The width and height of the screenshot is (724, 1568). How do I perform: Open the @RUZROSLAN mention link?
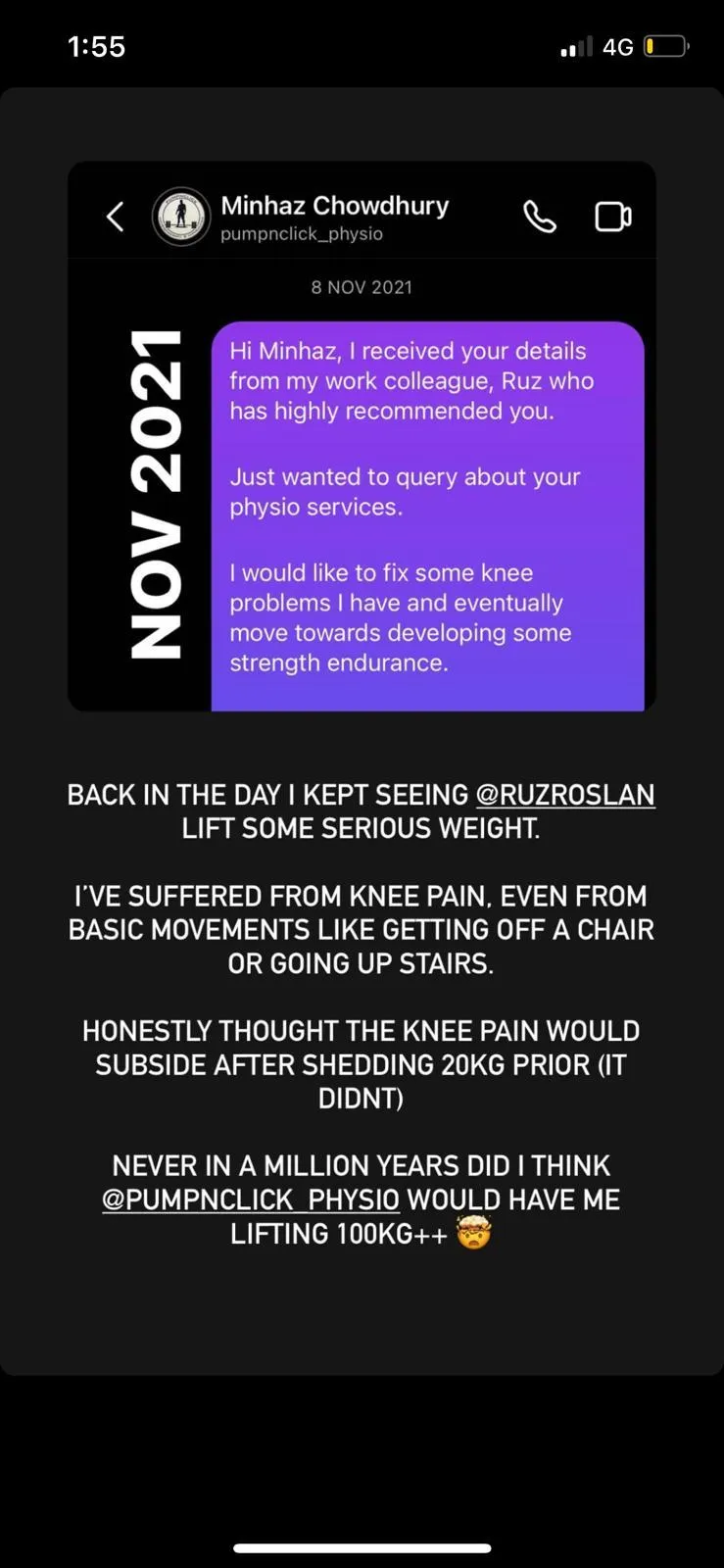click(565, 795)
